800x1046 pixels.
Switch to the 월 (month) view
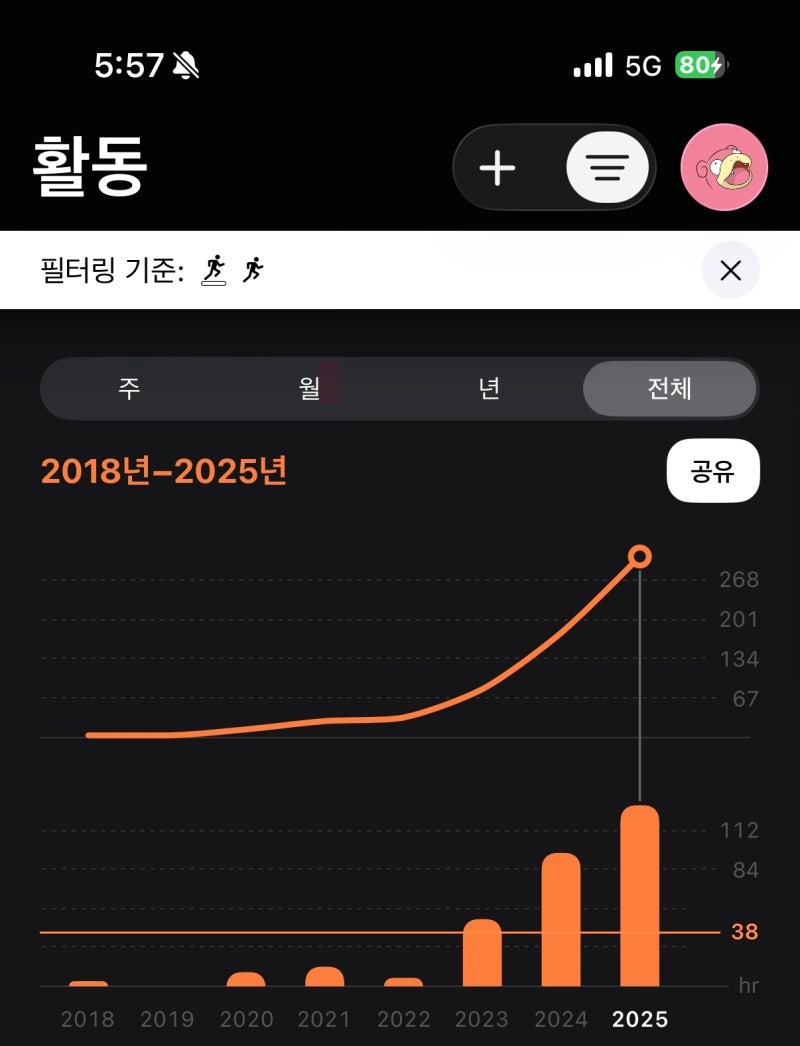coord(310,388)
